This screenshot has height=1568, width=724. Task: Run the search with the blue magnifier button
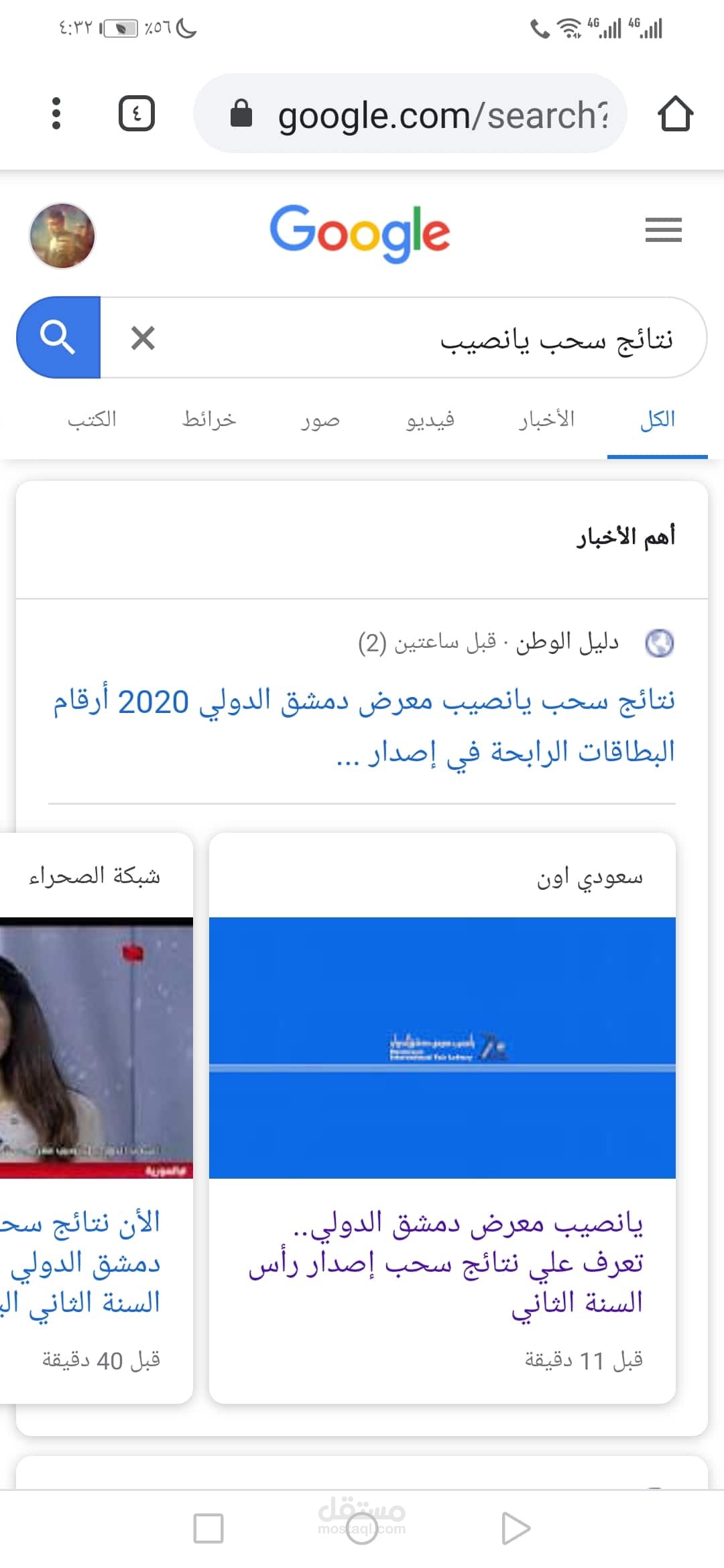(59, 338)
